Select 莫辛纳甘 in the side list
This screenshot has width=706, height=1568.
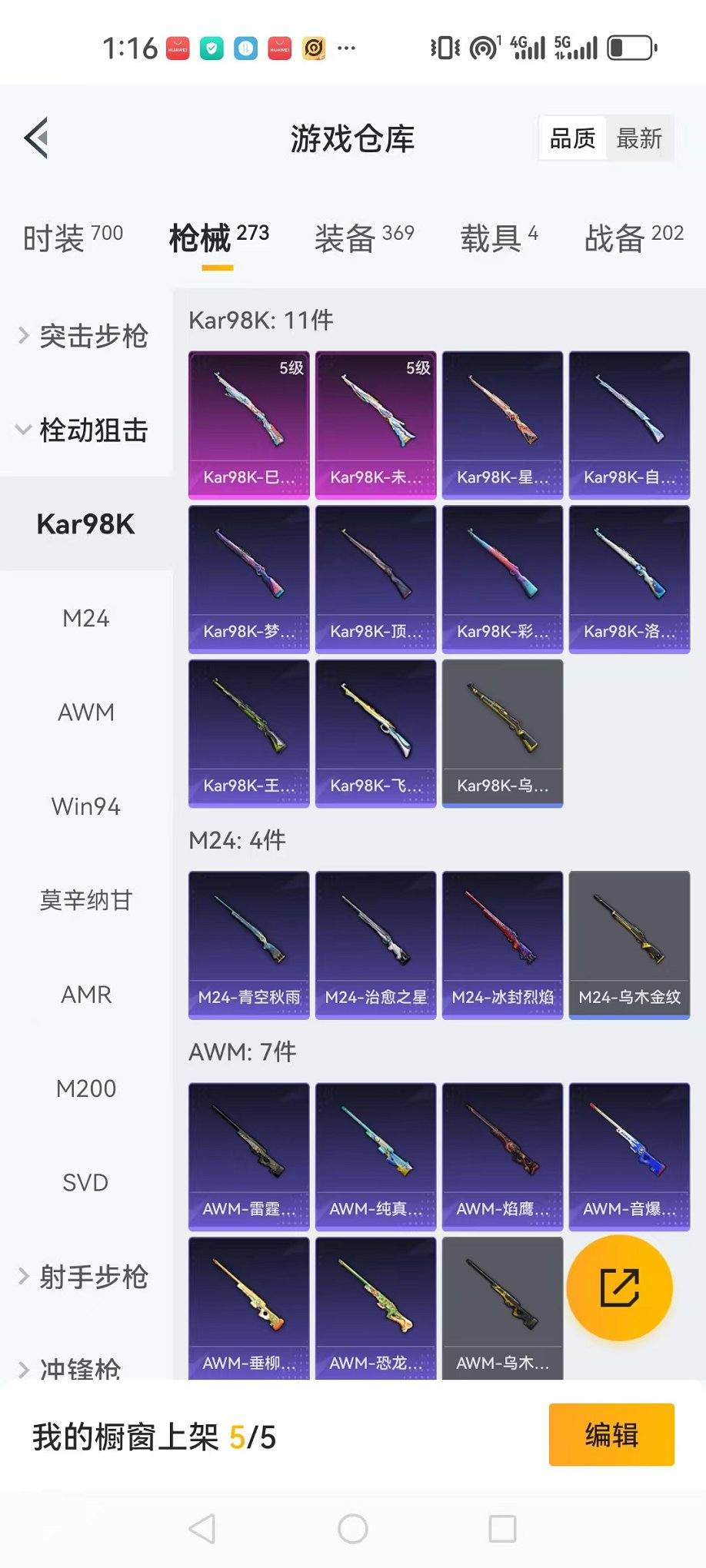tap(86, 900)
